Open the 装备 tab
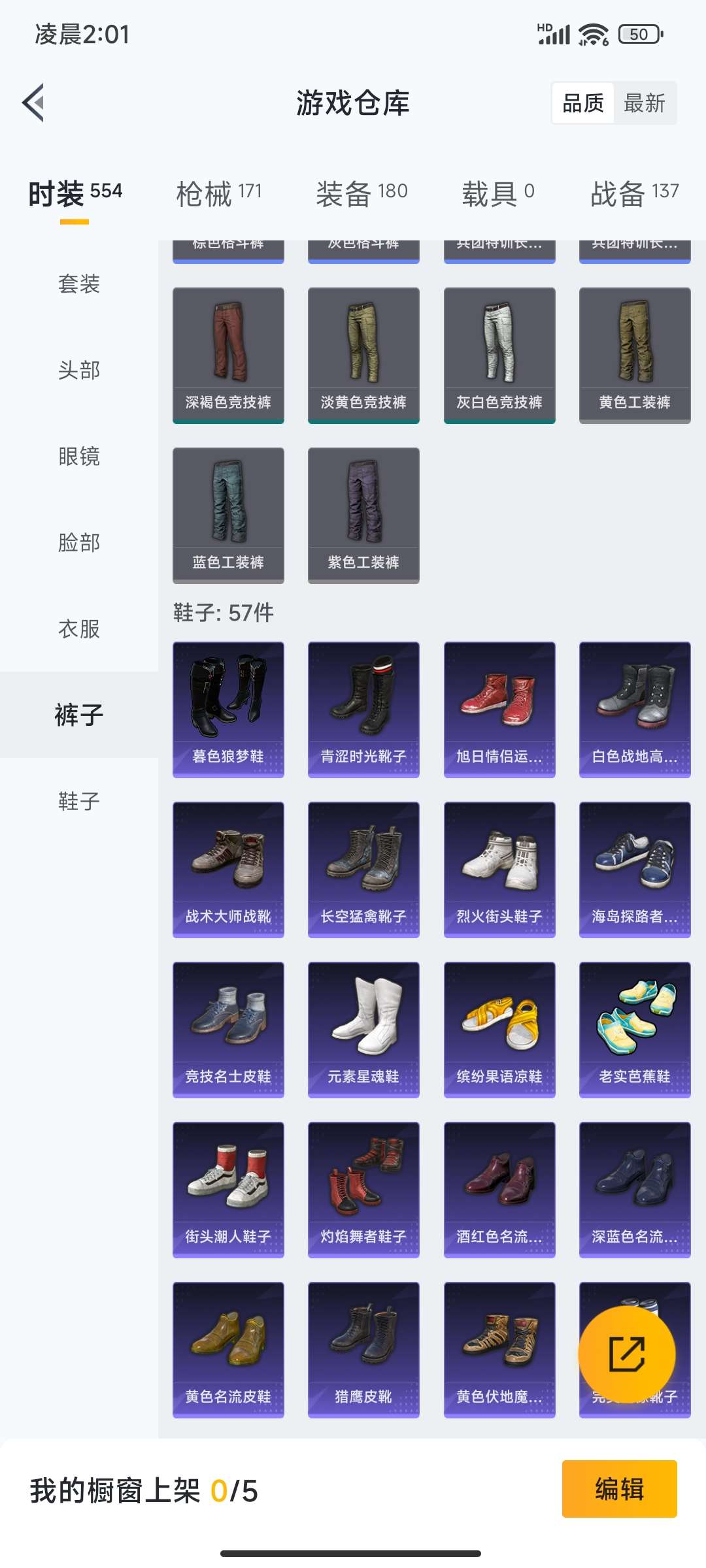 [361, 193]
